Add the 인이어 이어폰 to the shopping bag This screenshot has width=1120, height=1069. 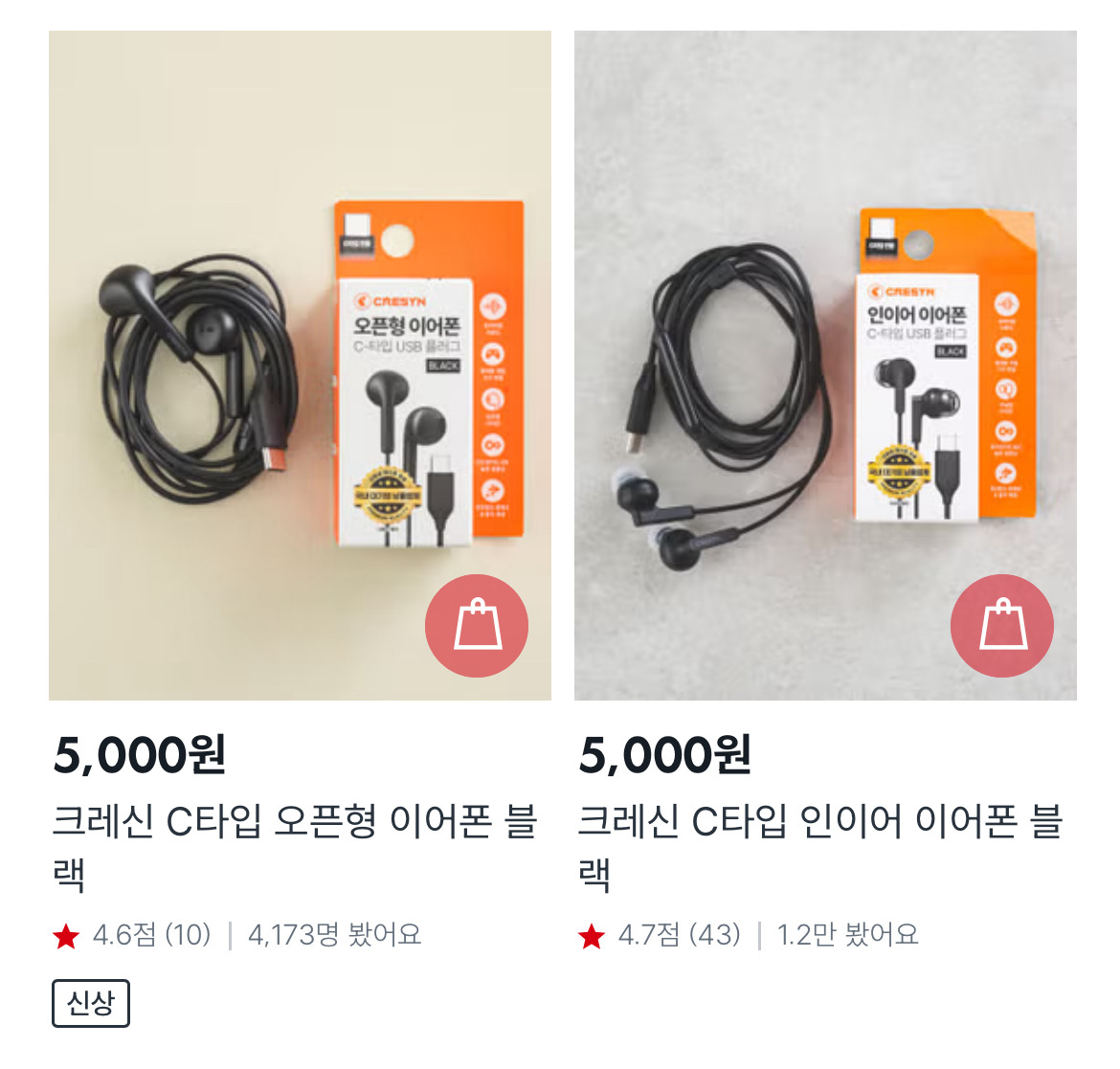pos(1001,626)
